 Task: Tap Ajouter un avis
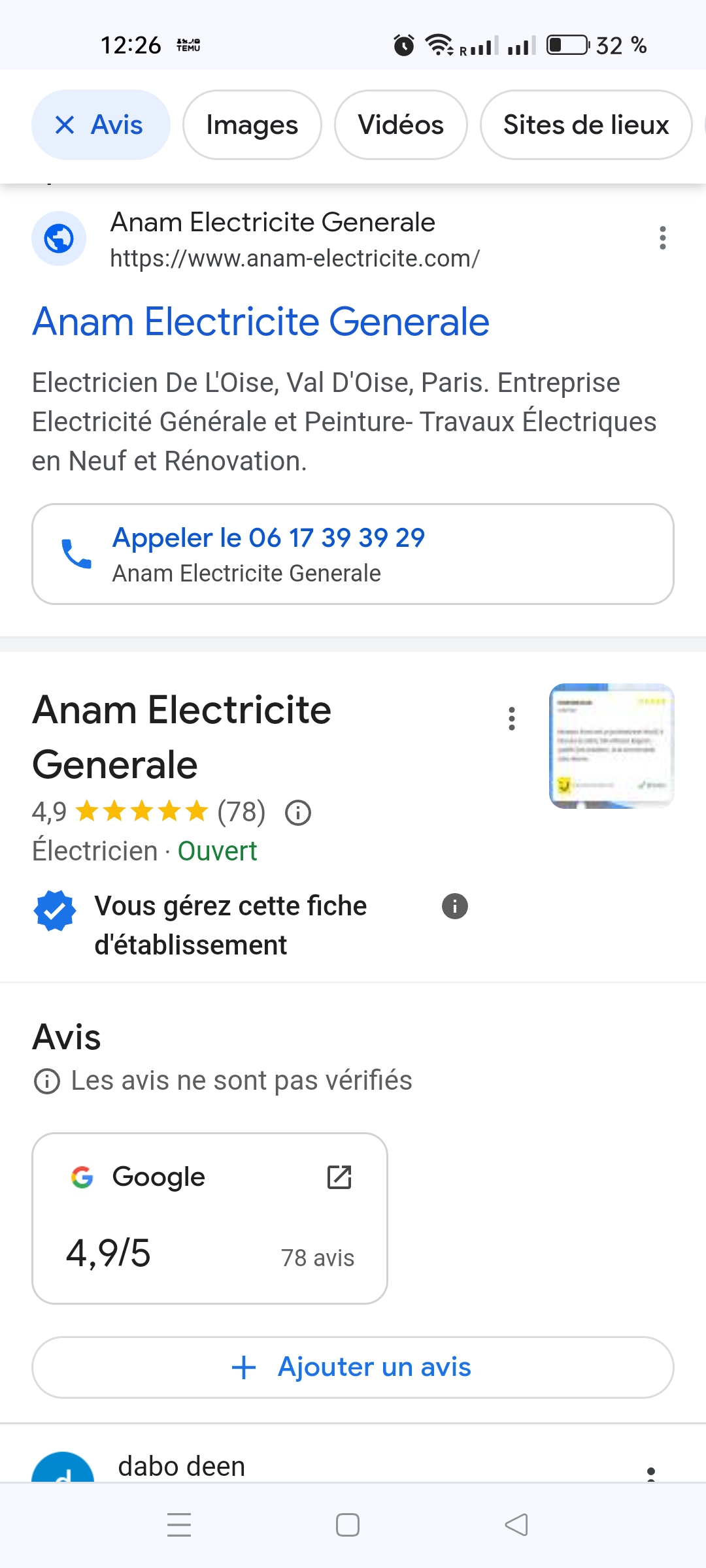353,1367
